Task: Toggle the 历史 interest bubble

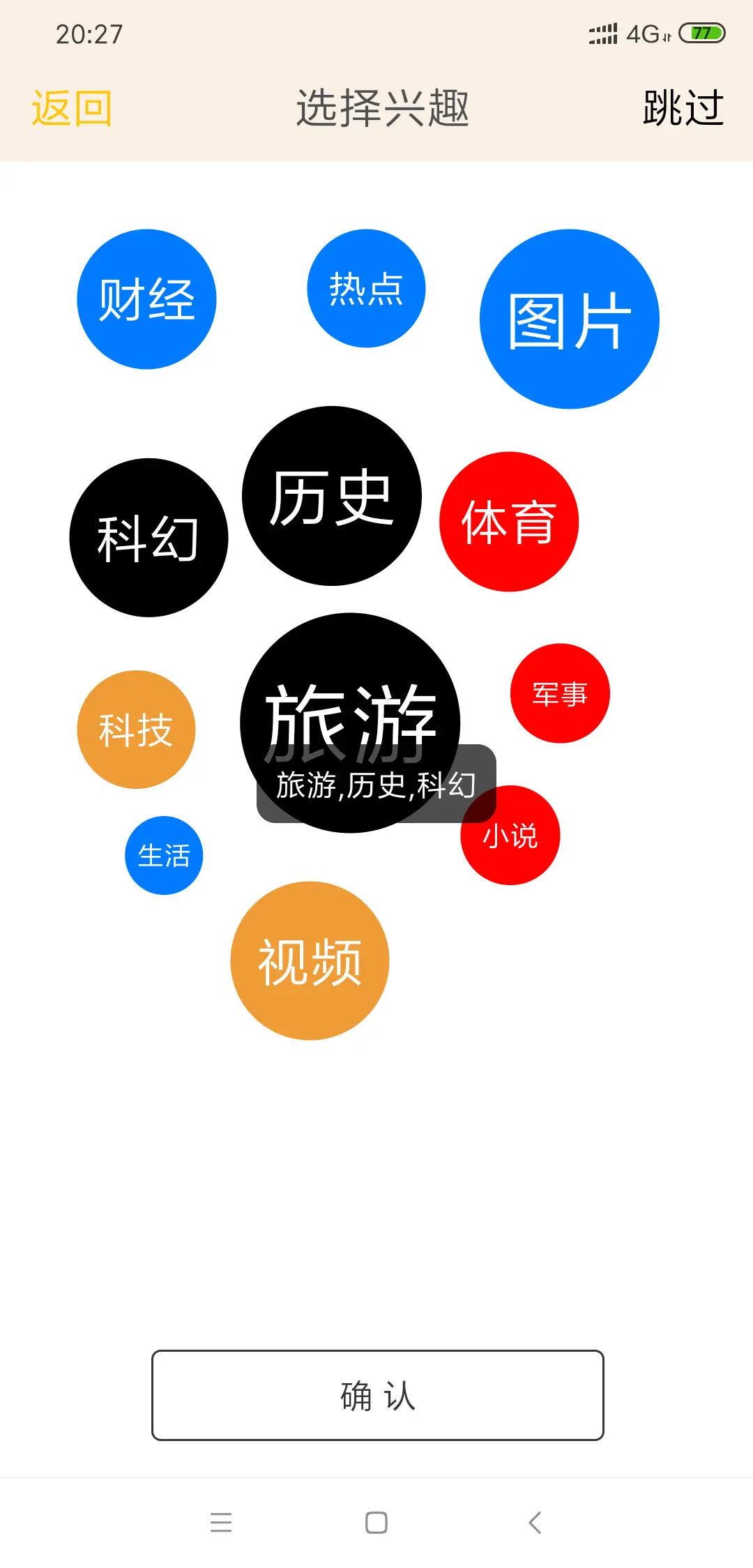Action: tap(332, 496)
